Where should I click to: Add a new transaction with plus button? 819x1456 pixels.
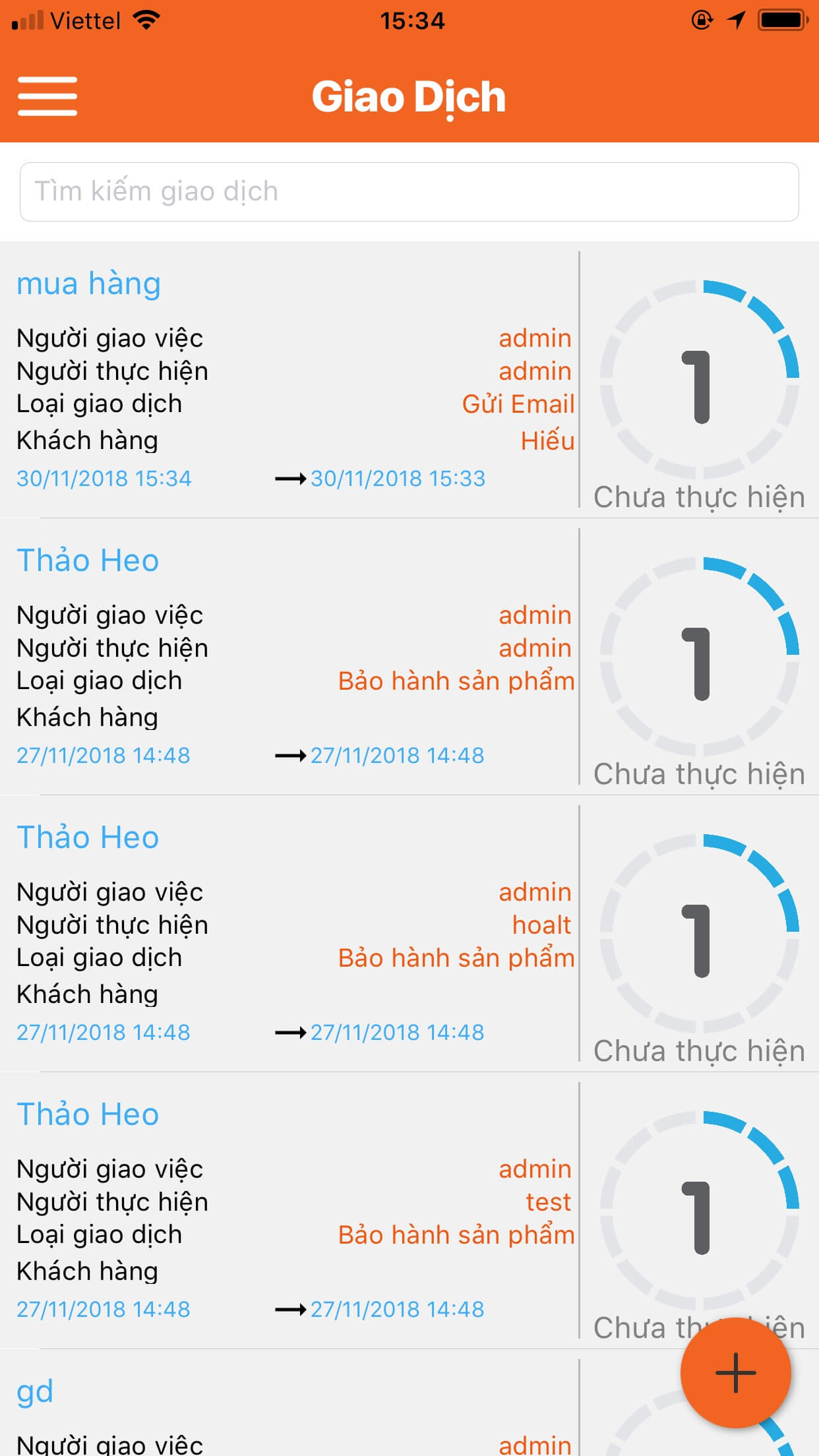point(735,1373)
